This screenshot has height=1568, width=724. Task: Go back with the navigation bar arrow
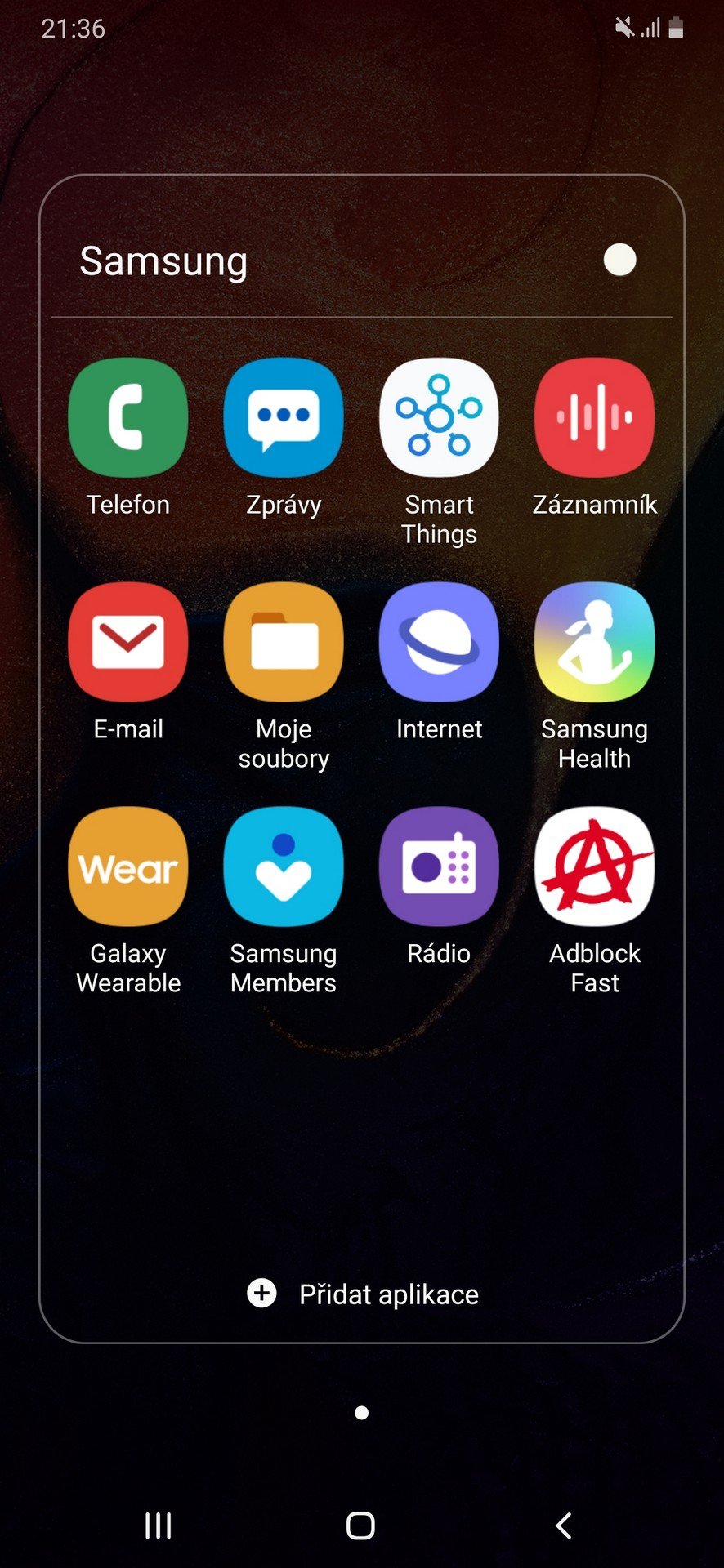pos(563,1525)
